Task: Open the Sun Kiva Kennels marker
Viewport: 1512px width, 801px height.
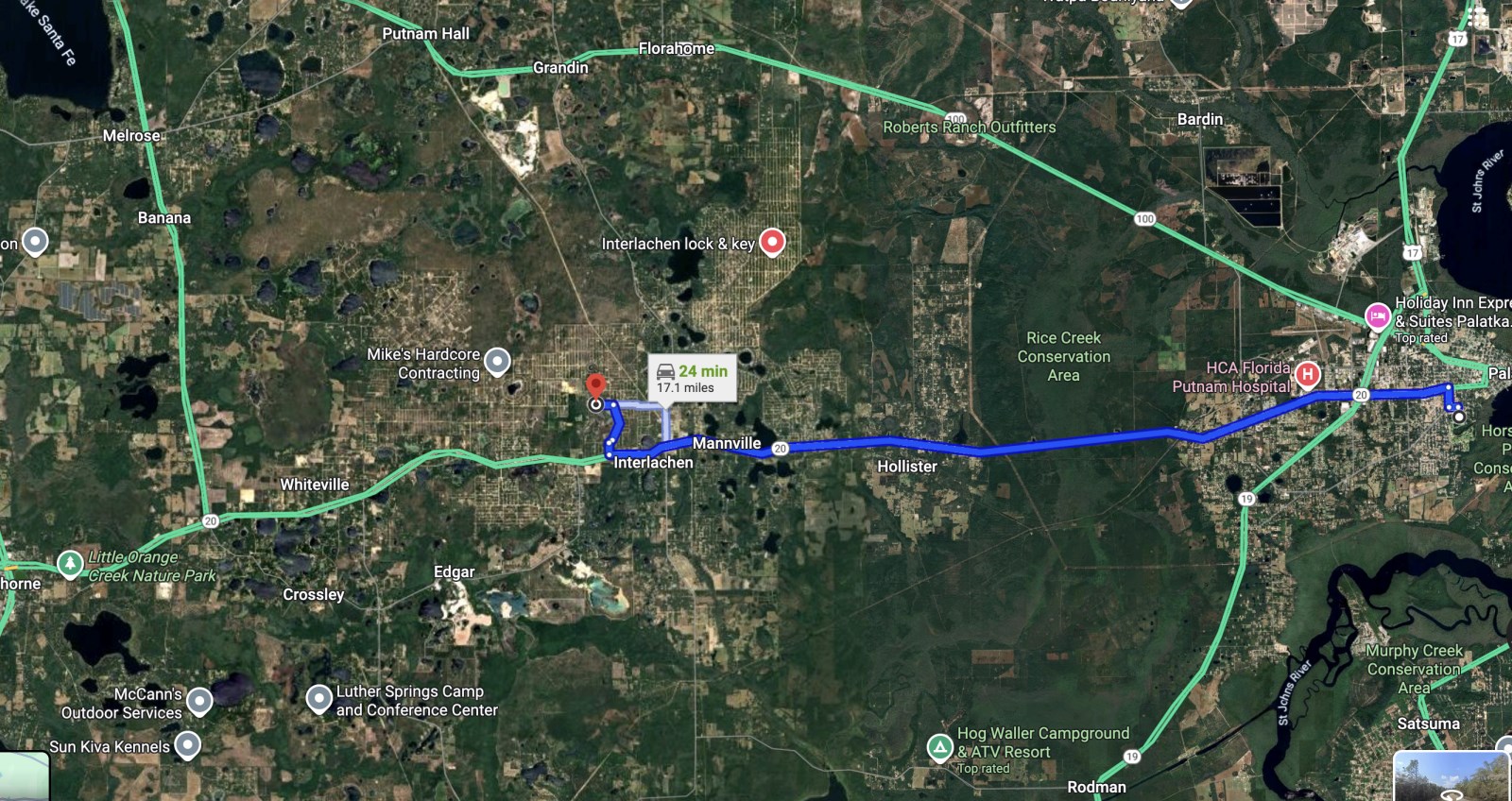Action: point(189,744)
